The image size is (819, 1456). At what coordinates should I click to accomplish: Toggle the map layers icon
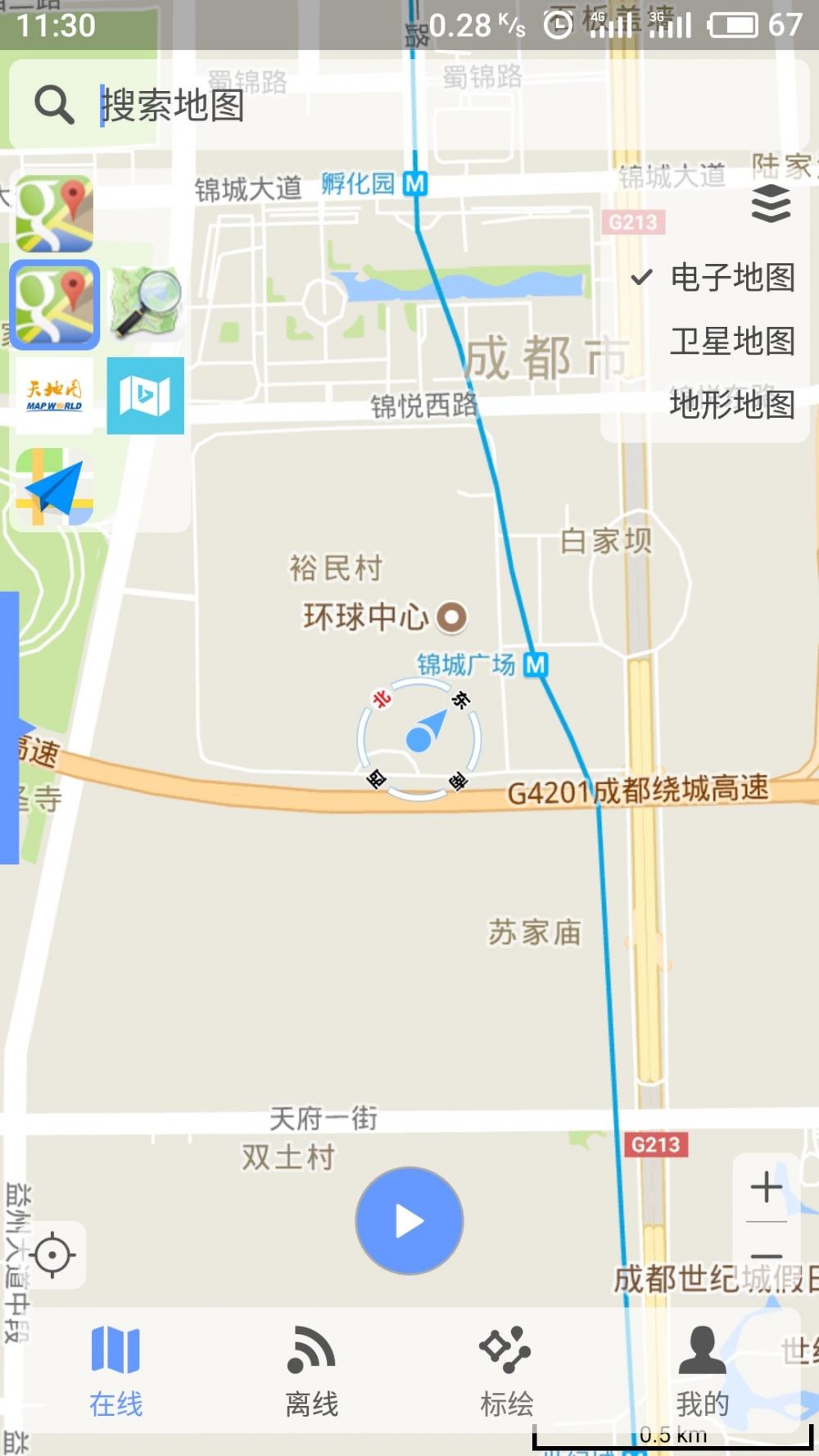point(771,203)
